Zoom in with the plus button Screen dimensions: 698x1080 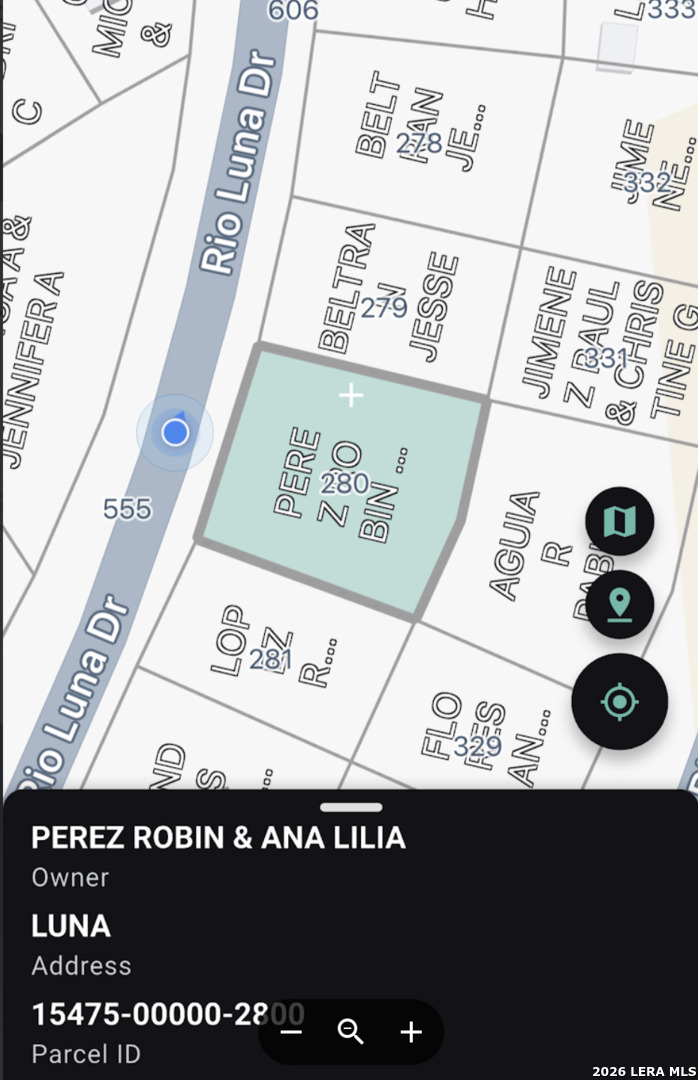[411, 1032]
